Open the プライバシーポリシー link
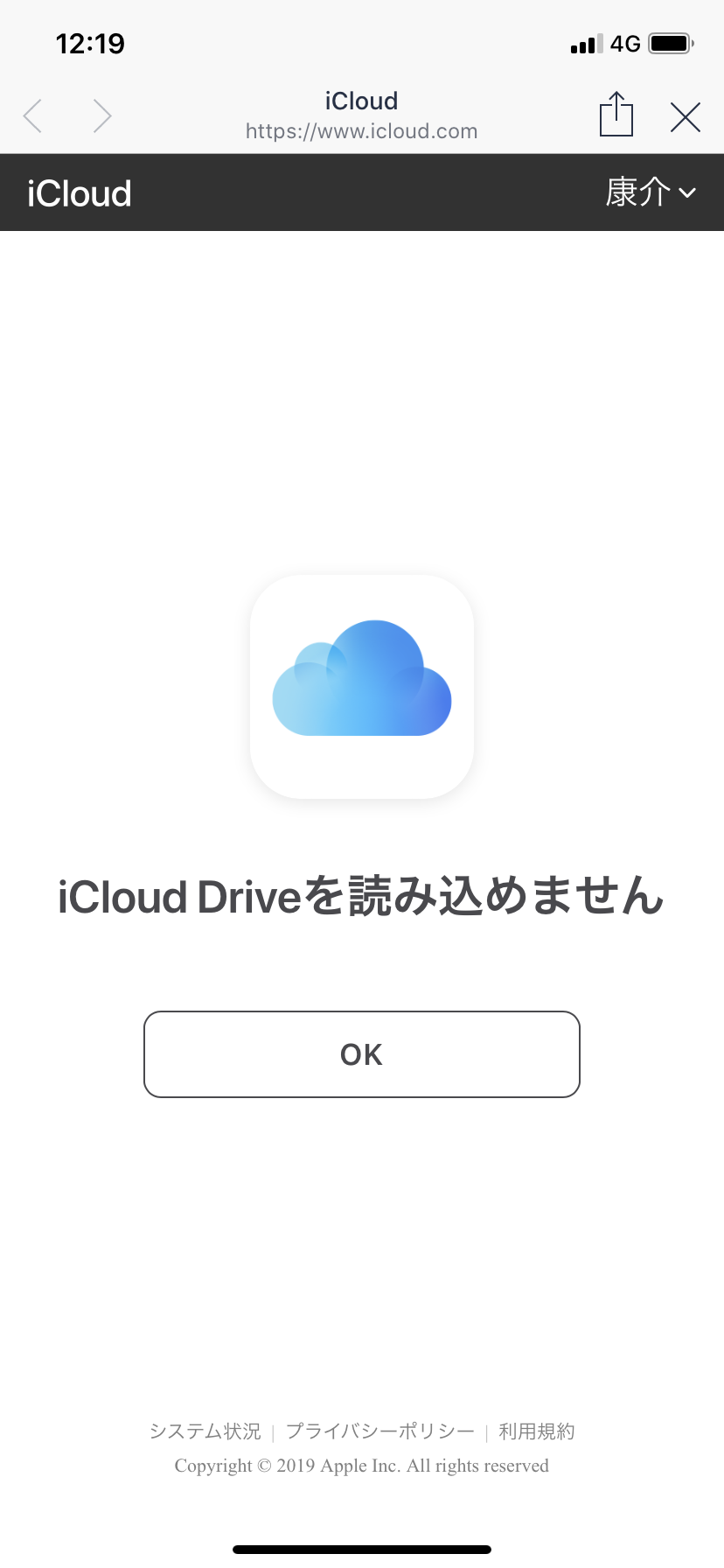Viewport: 724px width, 1568px height. [379, 1431]
